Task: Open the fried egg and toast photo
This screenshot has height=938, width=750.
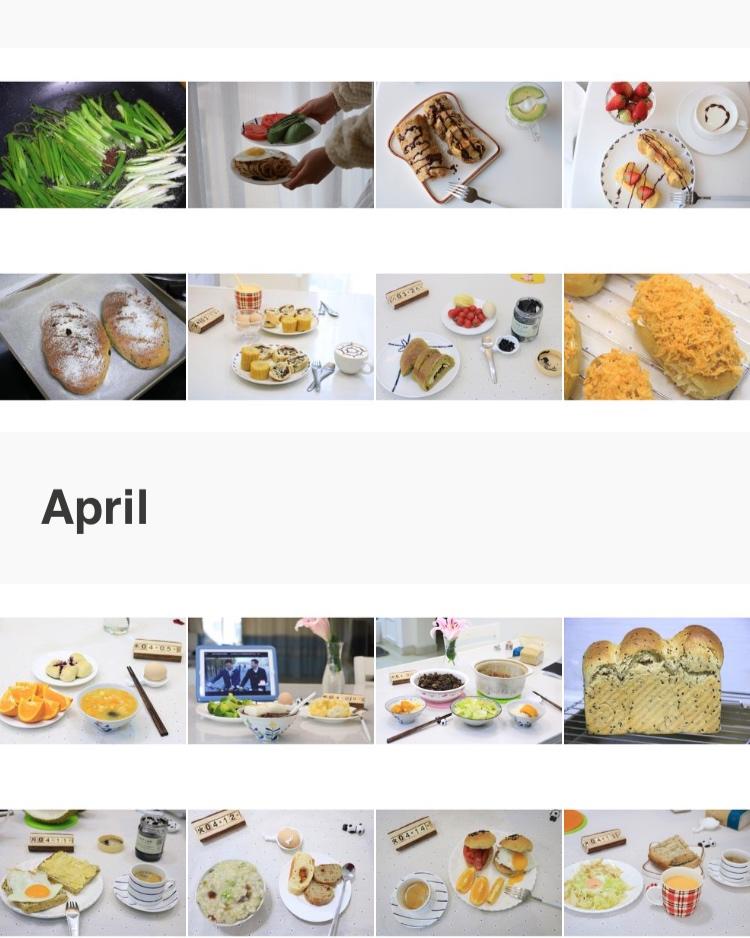Action: point(93,872)
